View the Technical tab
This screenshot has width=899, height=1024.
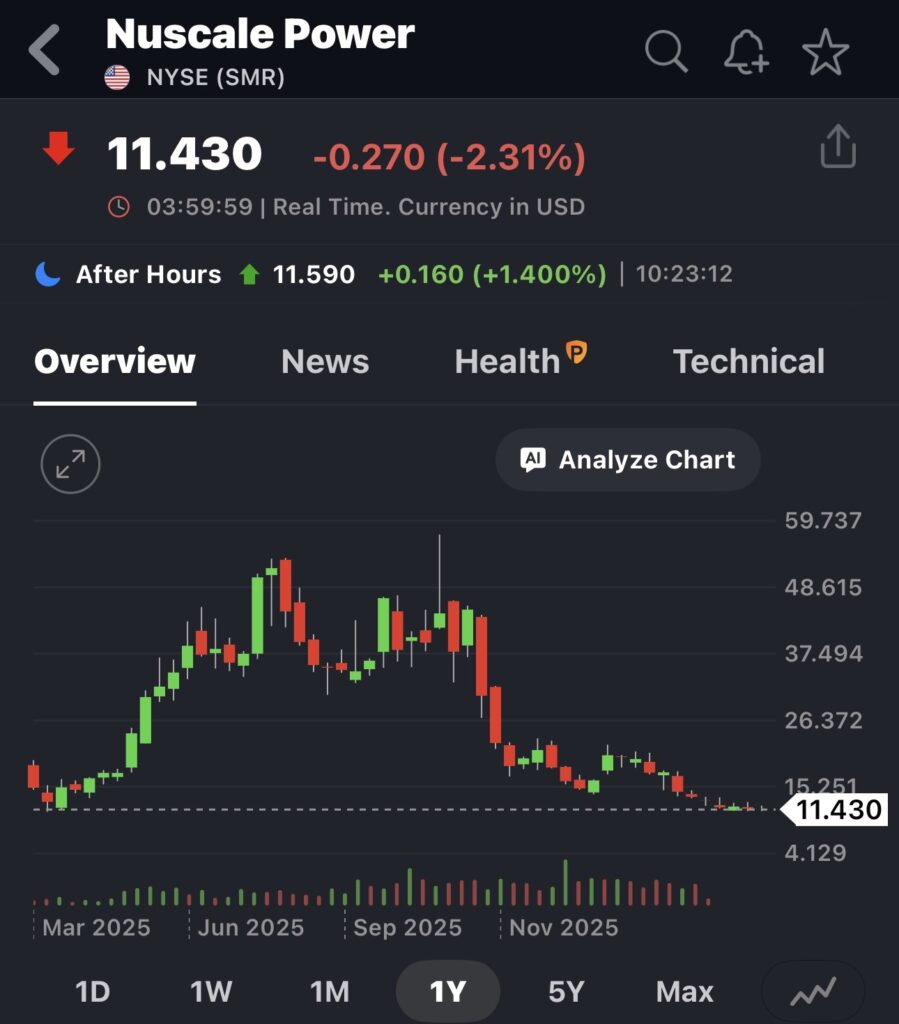point(749,361)
